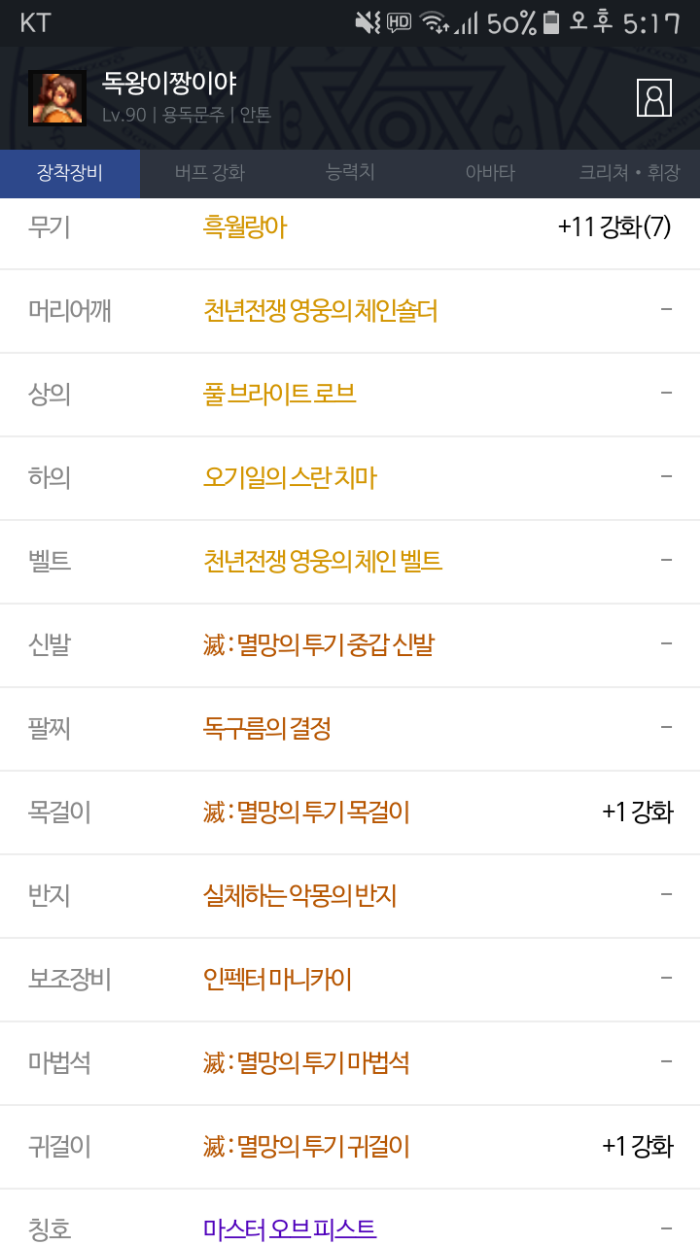This screenshot has height=1244, width=700.
Task: View 마스터 오브 피스트 title details
Action: click(x=289, y=1228)
